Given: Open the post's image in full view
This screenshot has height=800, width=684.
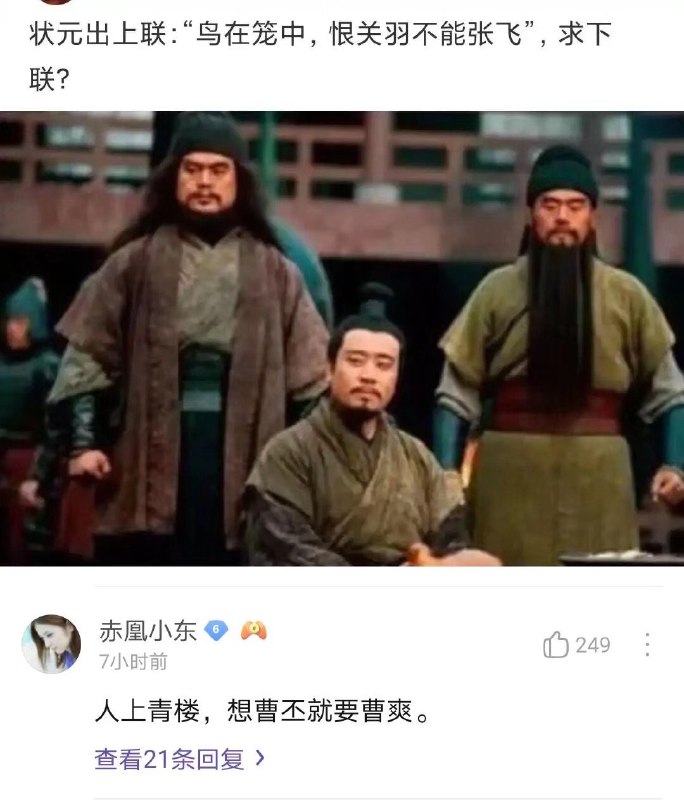Looking at the screenshot, I should [x=342, y=339].
